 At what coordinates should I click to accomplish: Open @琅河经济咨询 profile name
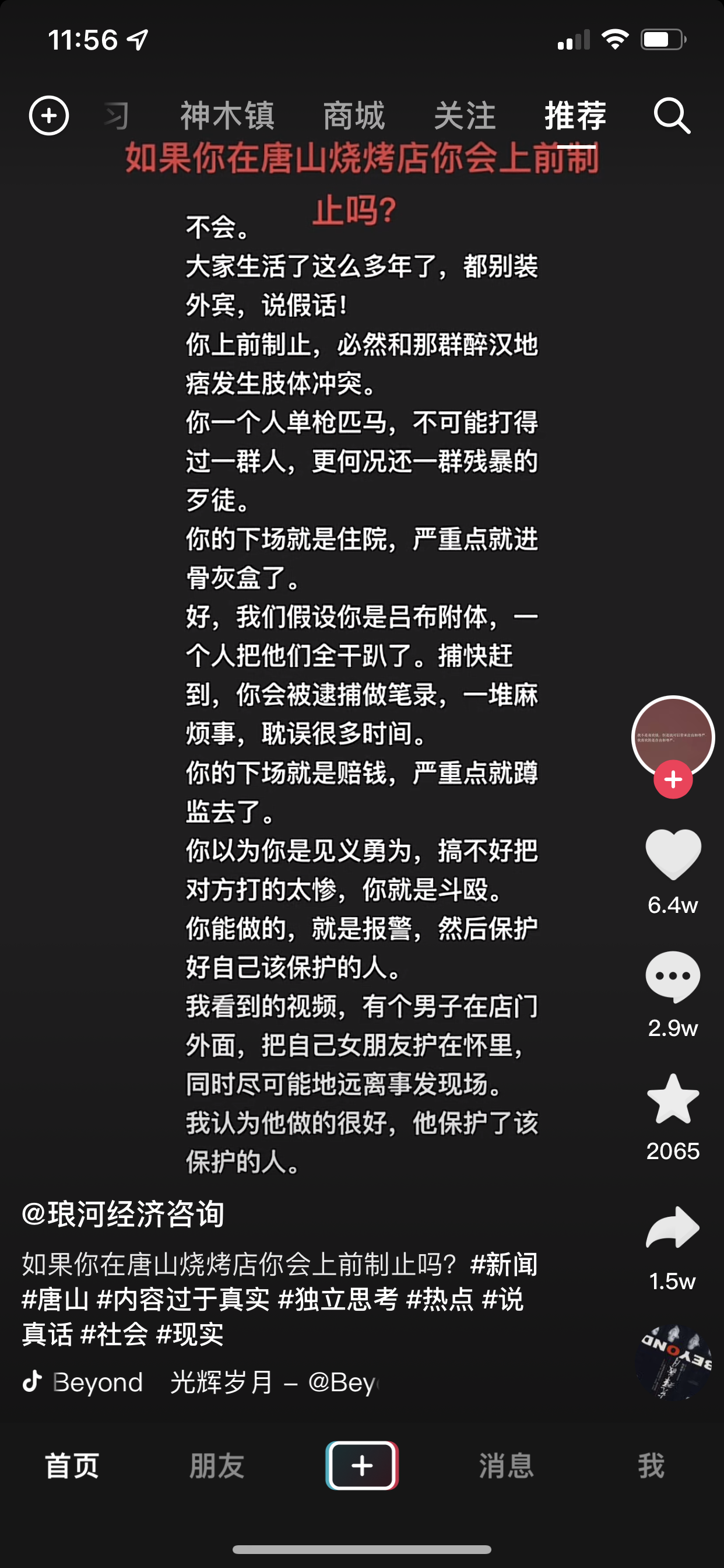click(123, 1214)
